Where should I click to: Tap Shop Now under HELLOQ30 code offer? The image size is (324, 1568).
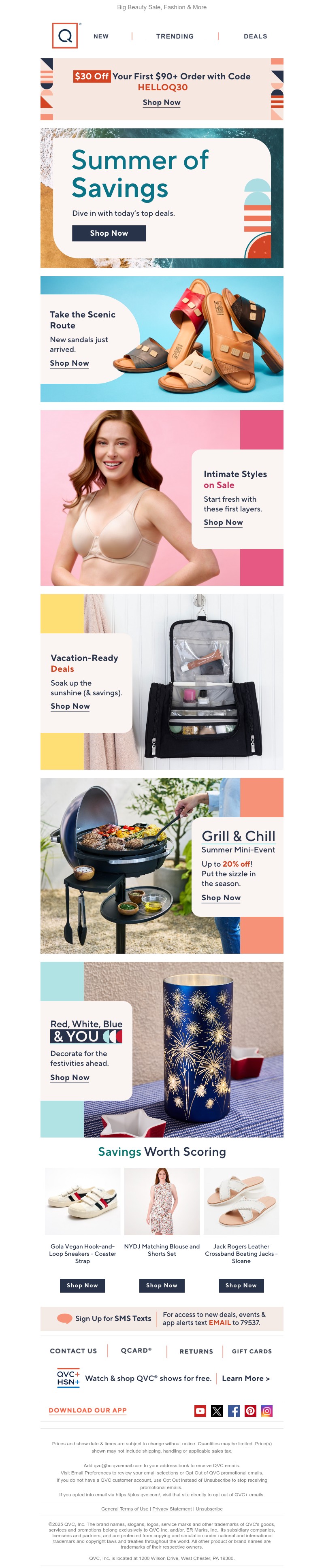161,102
